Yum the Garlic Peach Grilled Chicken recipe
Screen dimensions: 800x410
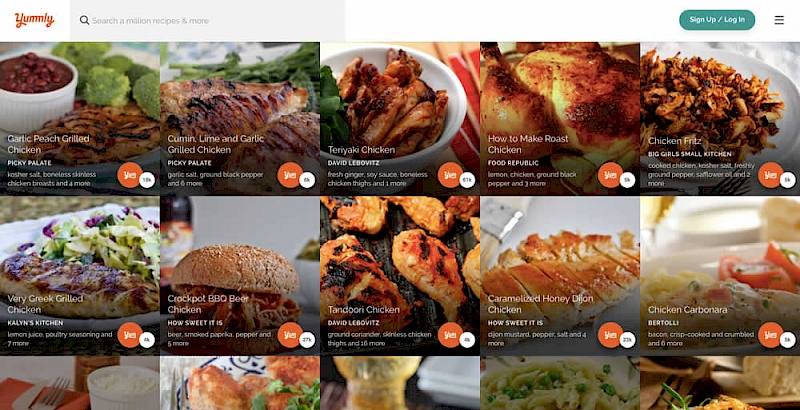pyautogui.click(x=129, y=174)
